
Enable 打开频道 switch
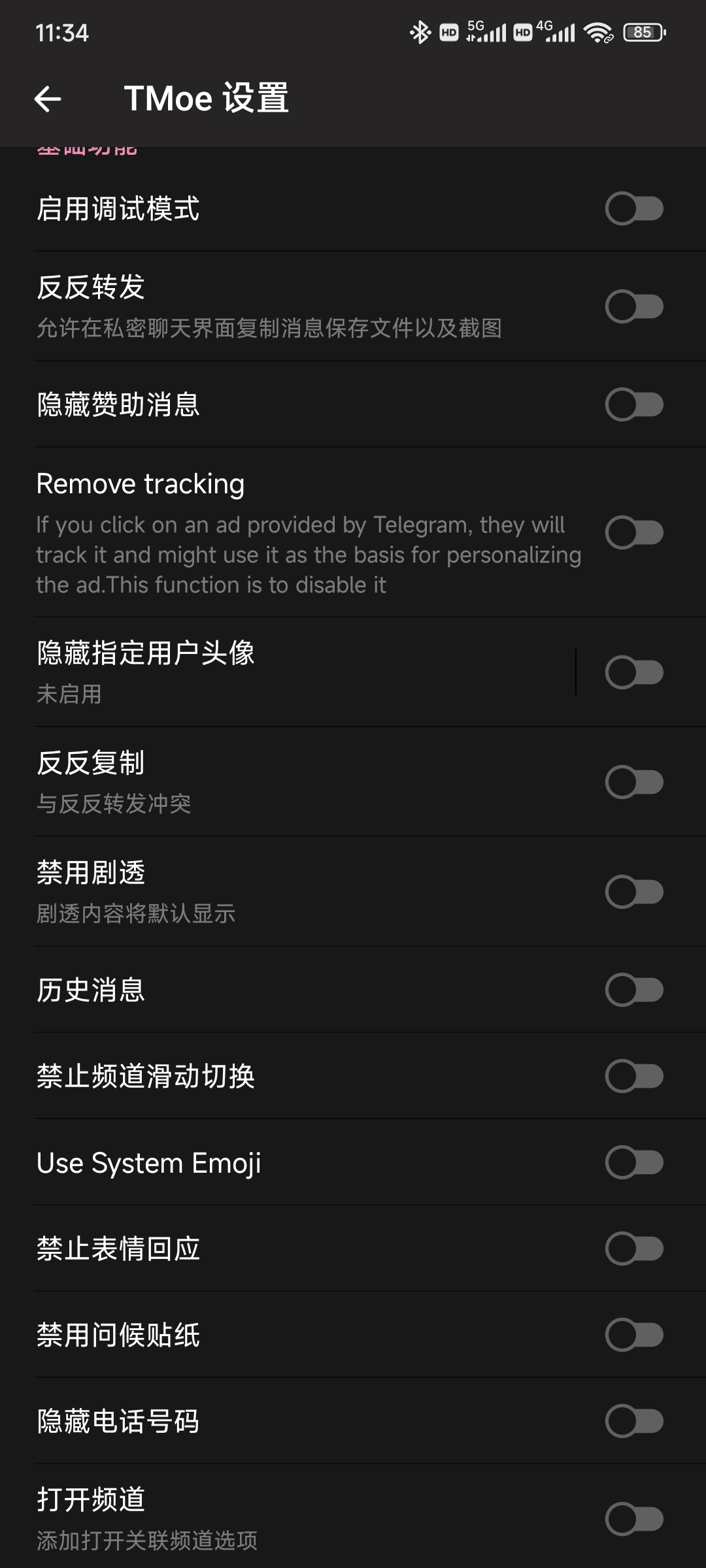tap(634, 1519)
